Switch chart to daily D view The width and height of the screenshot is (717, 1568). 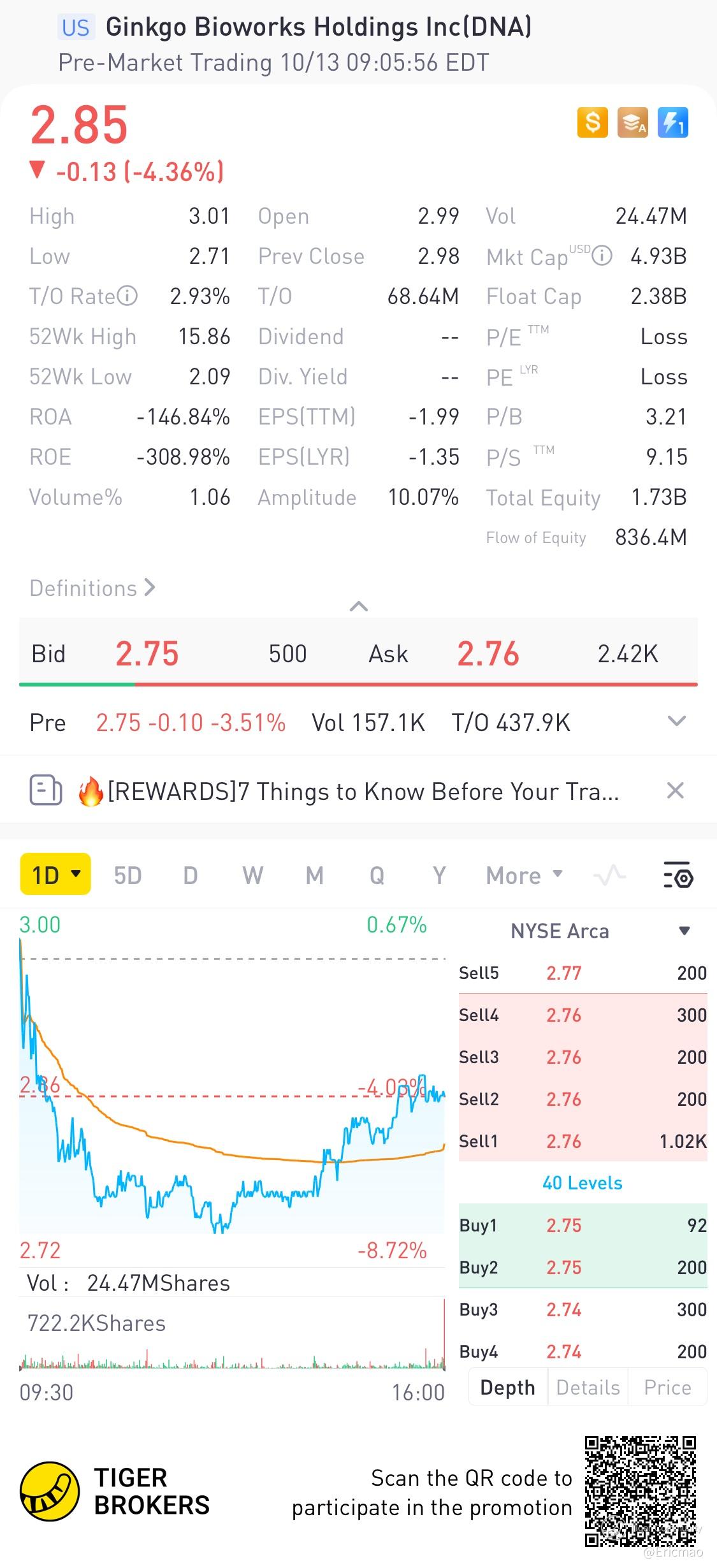pyautogui.click(x=190, y=875)
